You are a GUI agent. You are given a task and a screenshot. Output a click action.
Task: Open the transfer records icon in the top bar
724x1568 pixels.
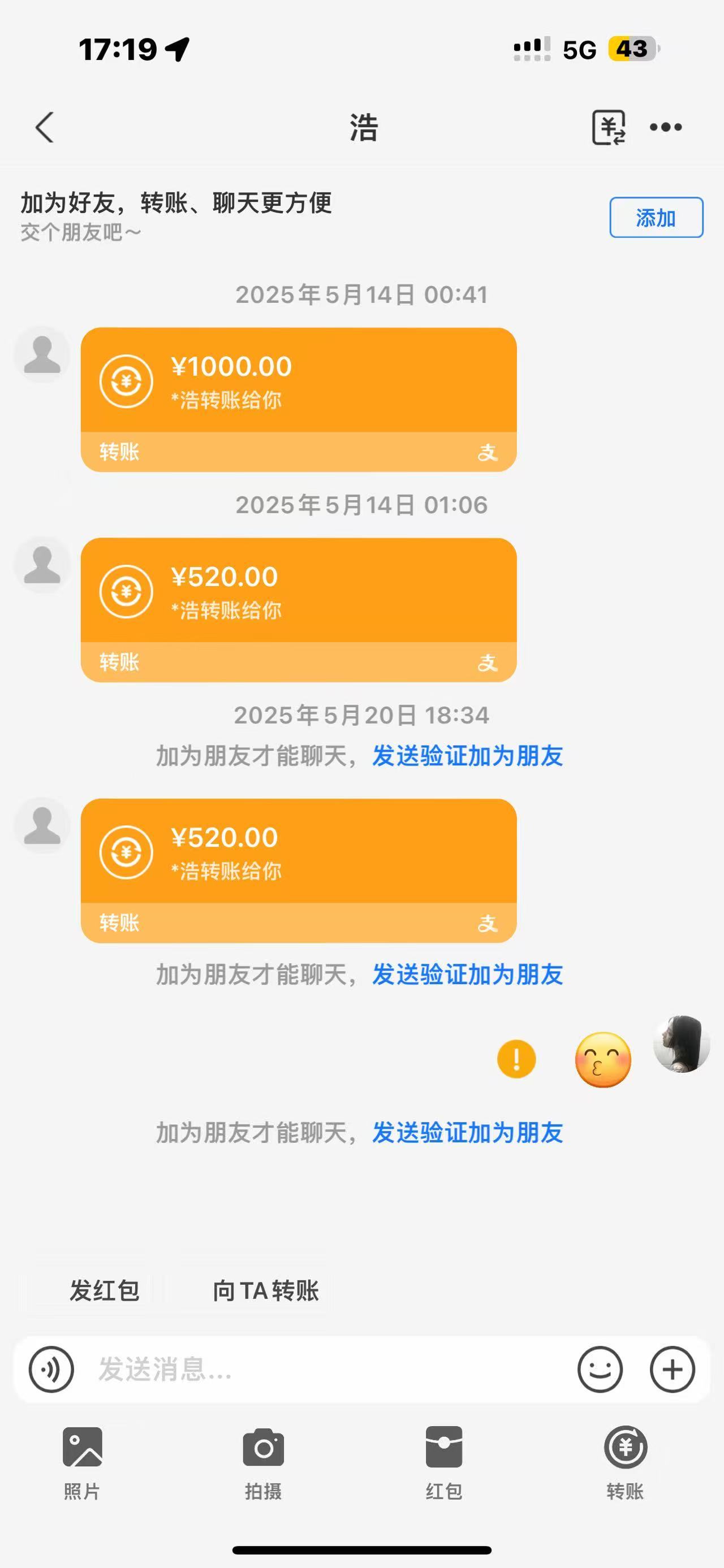(x=607, y=127)
